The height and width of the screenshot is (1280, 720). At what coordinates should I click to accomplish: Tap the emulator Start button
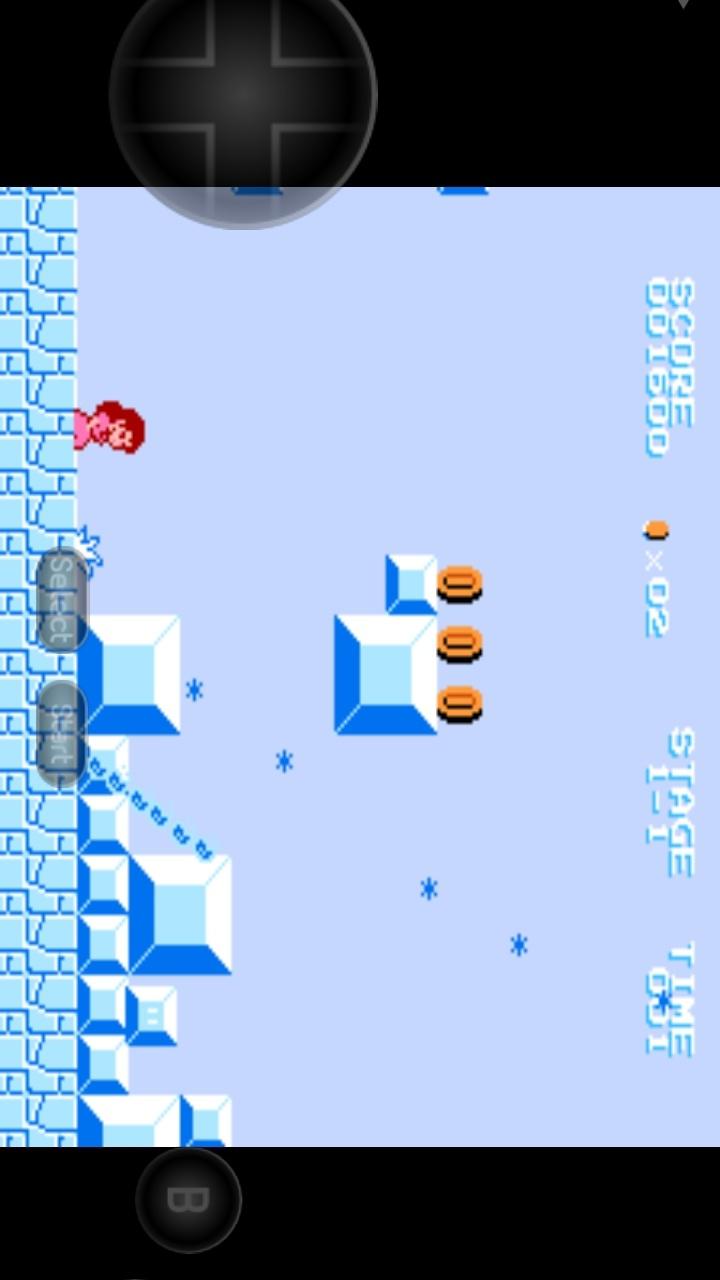pos(61,734)
